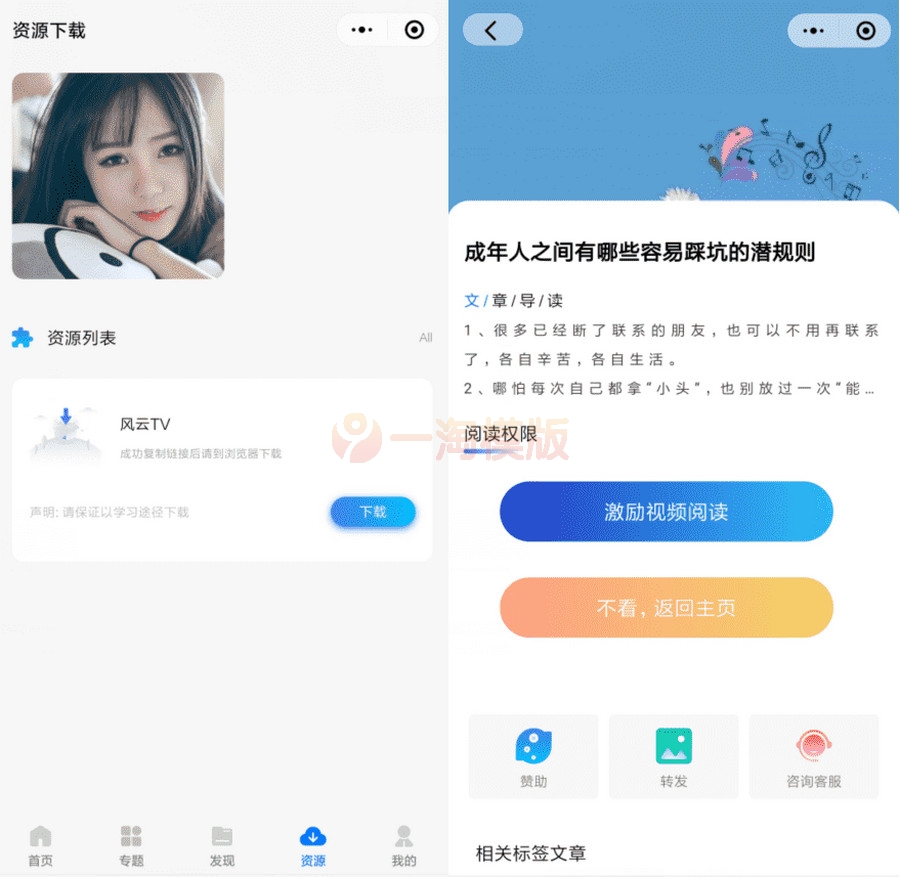Select the 资源 tab
The height and width of the screenshot is (877, 900).
point(313,846)
